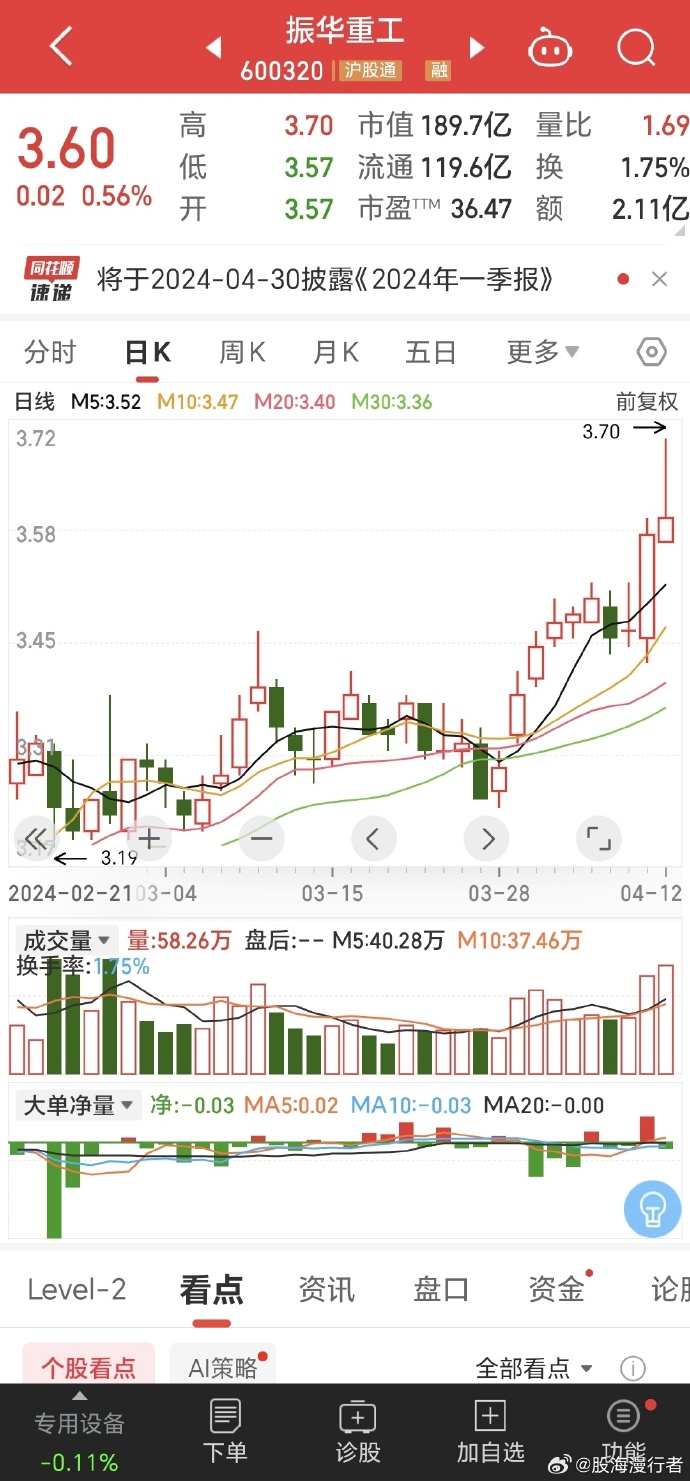
Task: Go back using the top-left arrow
Action: pyautogui.click(x=61, y=46)
